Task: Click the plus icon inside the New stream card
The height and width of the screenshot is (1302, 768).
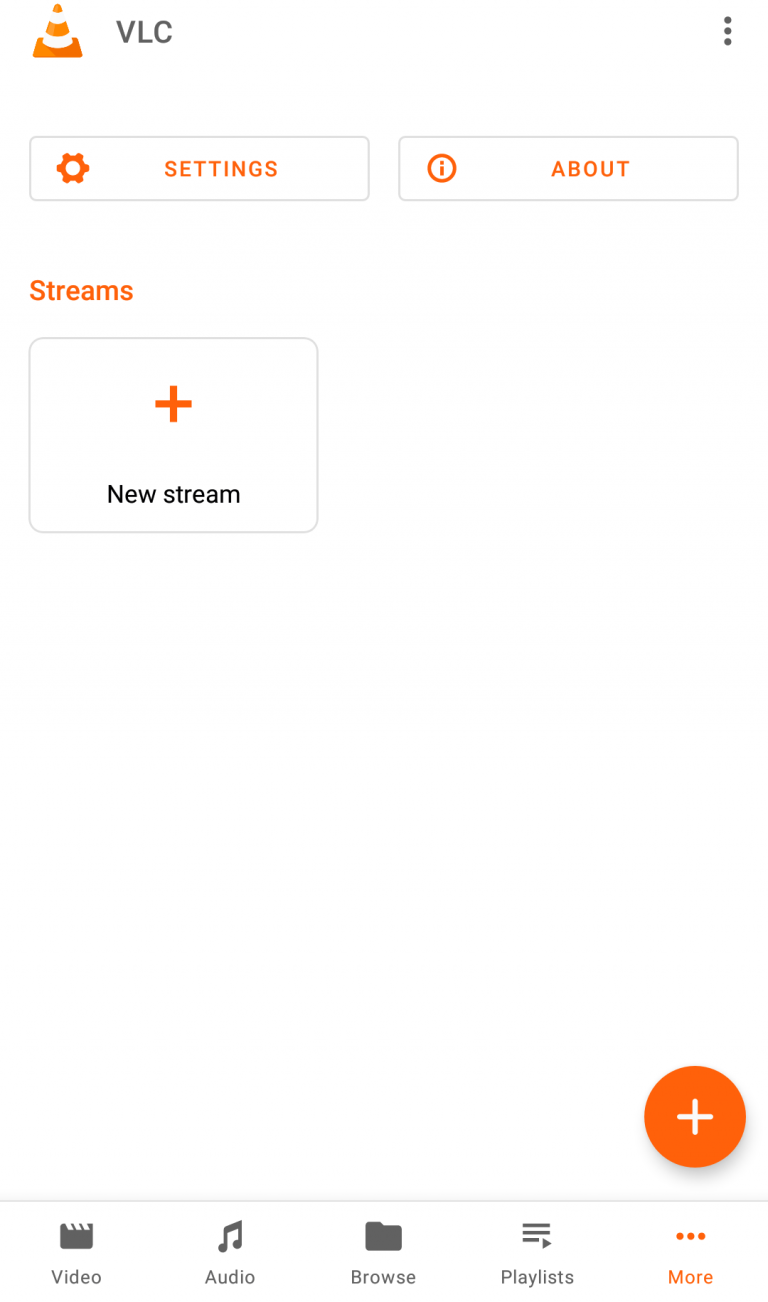Action: 173,404
